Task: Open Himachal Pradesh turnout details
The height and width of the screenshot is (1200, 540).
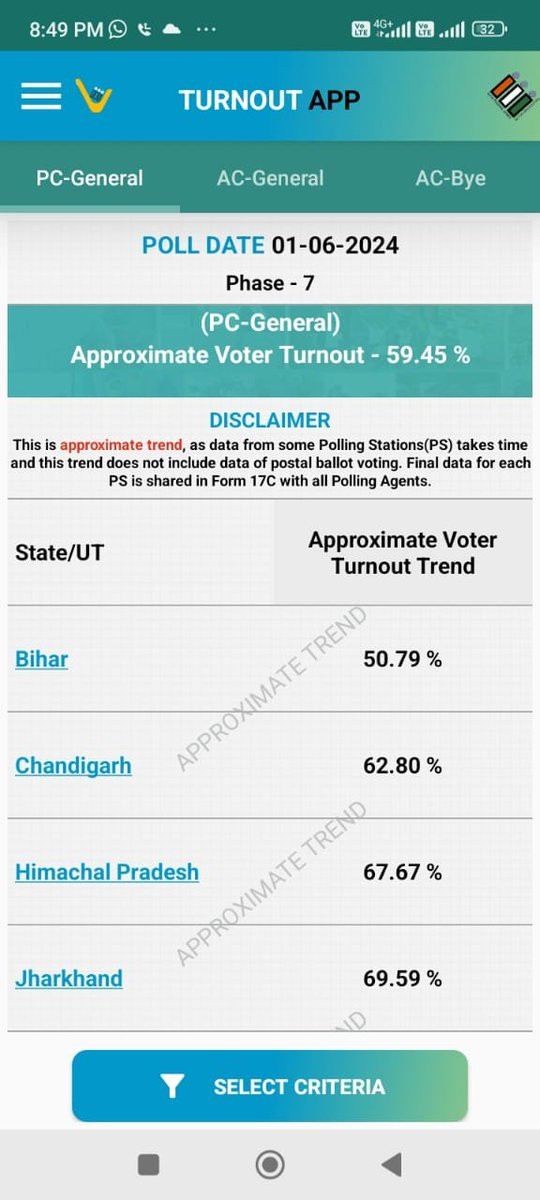Action: point(107,872)
